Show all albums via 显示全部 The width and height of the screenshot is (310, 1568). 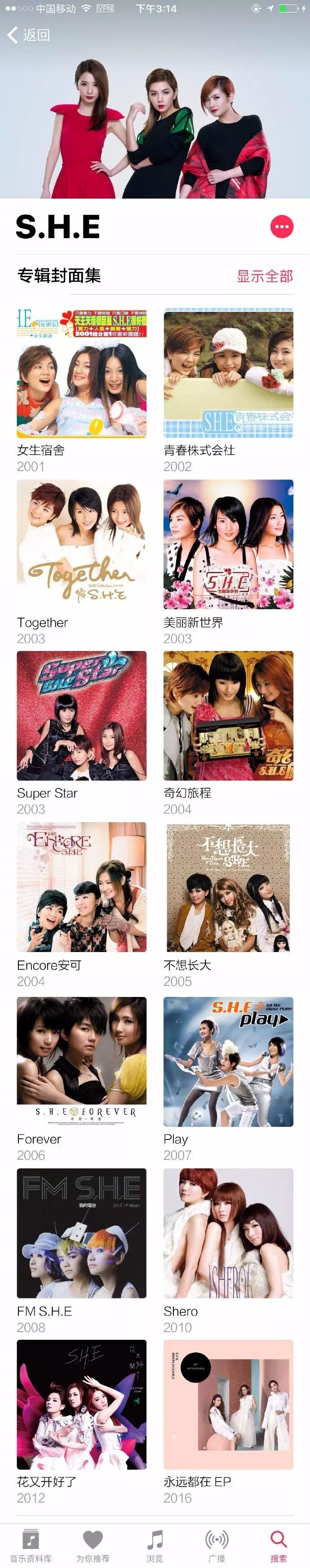(x=264, y=276)
